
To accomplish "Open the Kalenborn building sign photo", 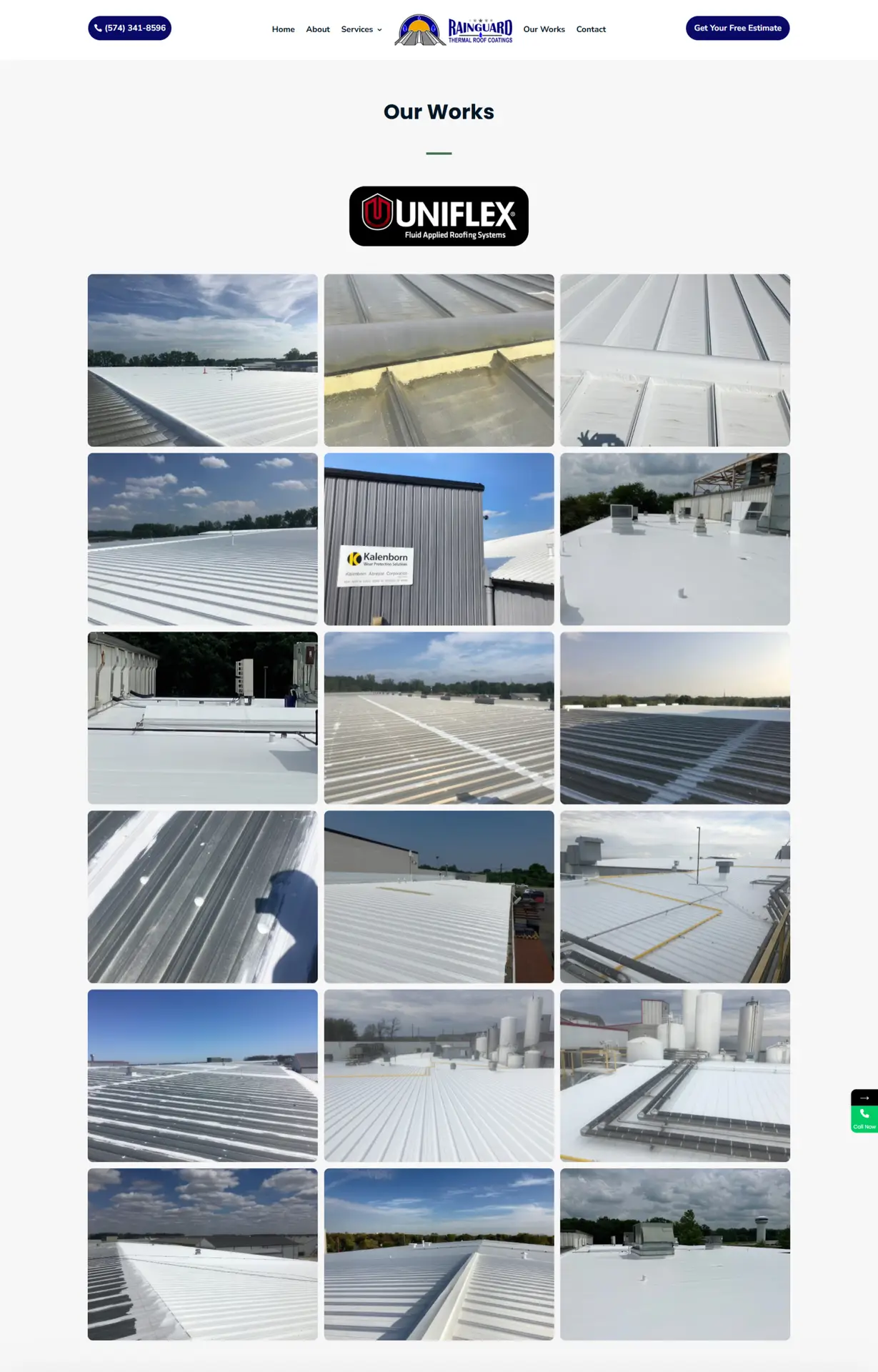I will 439,539.
